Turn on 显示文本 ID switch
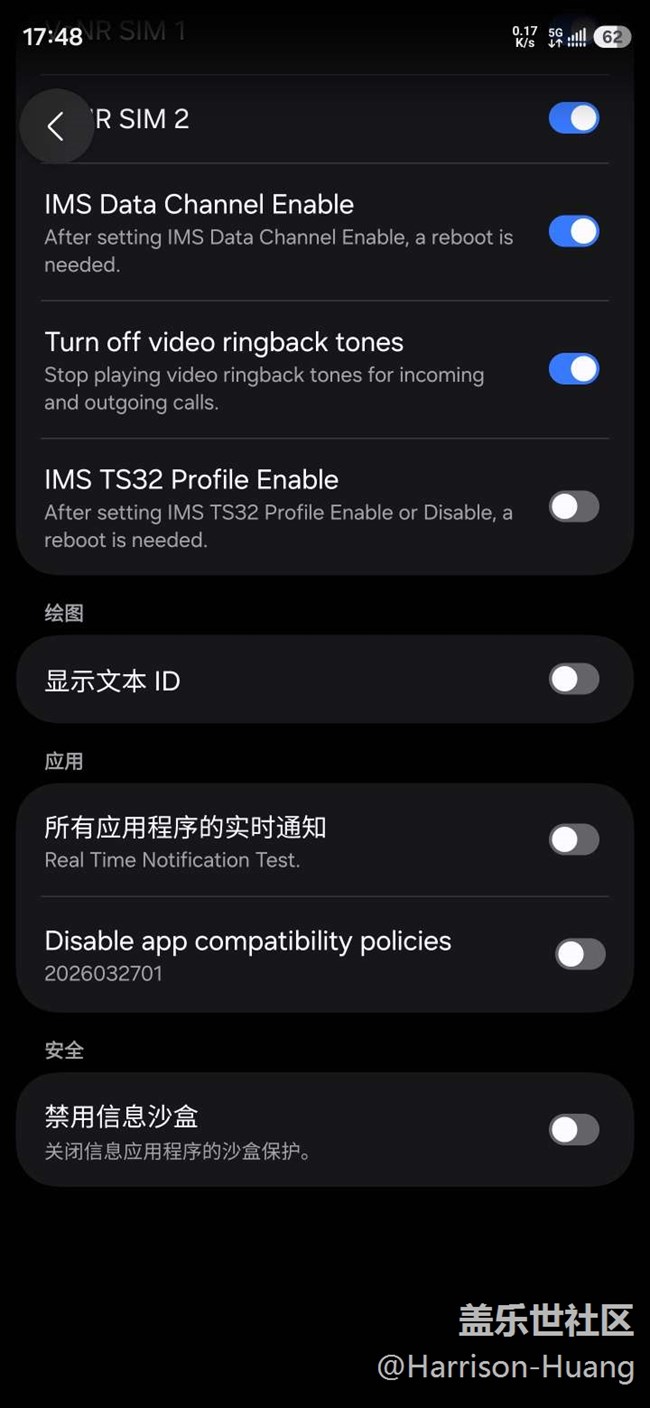The height and width of the screenshot is (1408, 650). [574, 680]
